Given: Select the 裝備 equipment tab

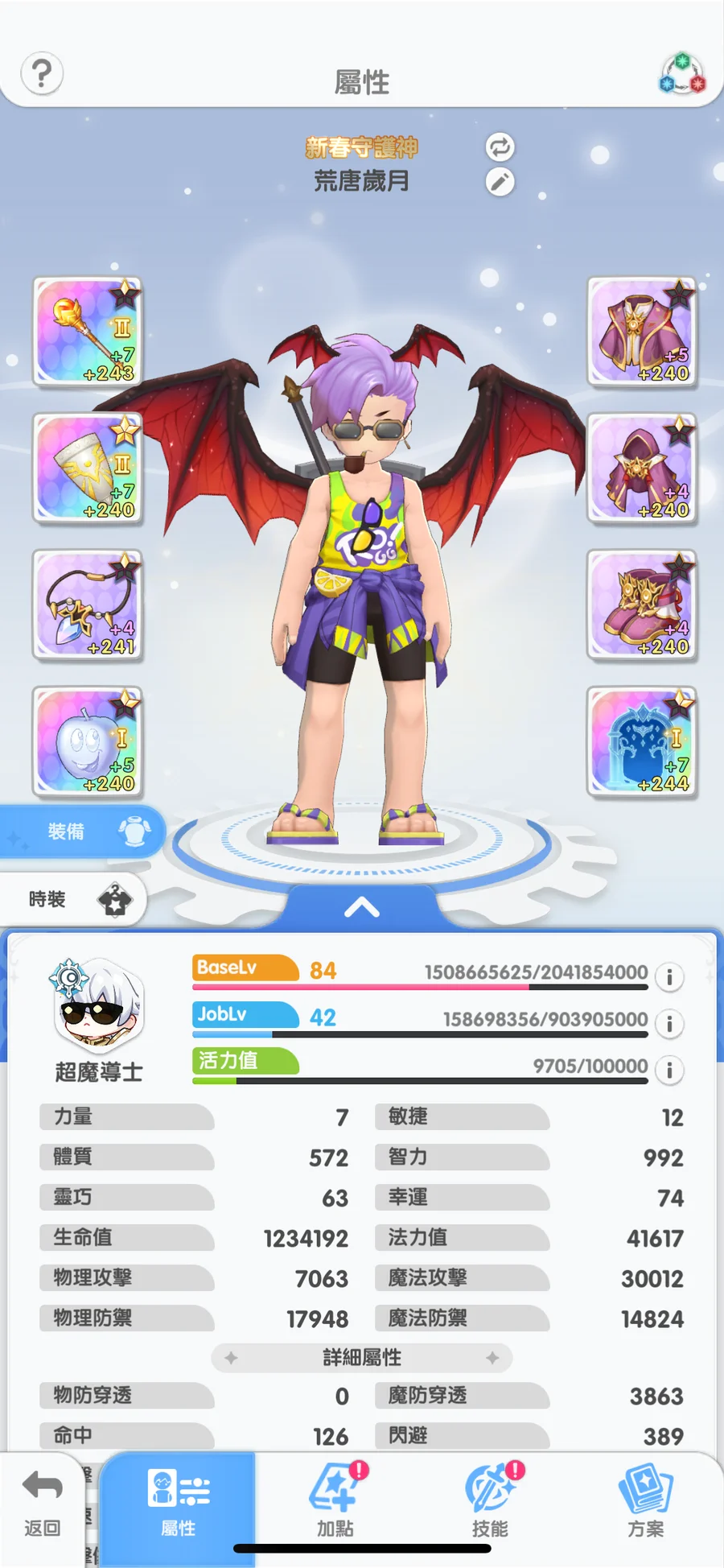Looking at the screenshot, I should pos(80,831).
